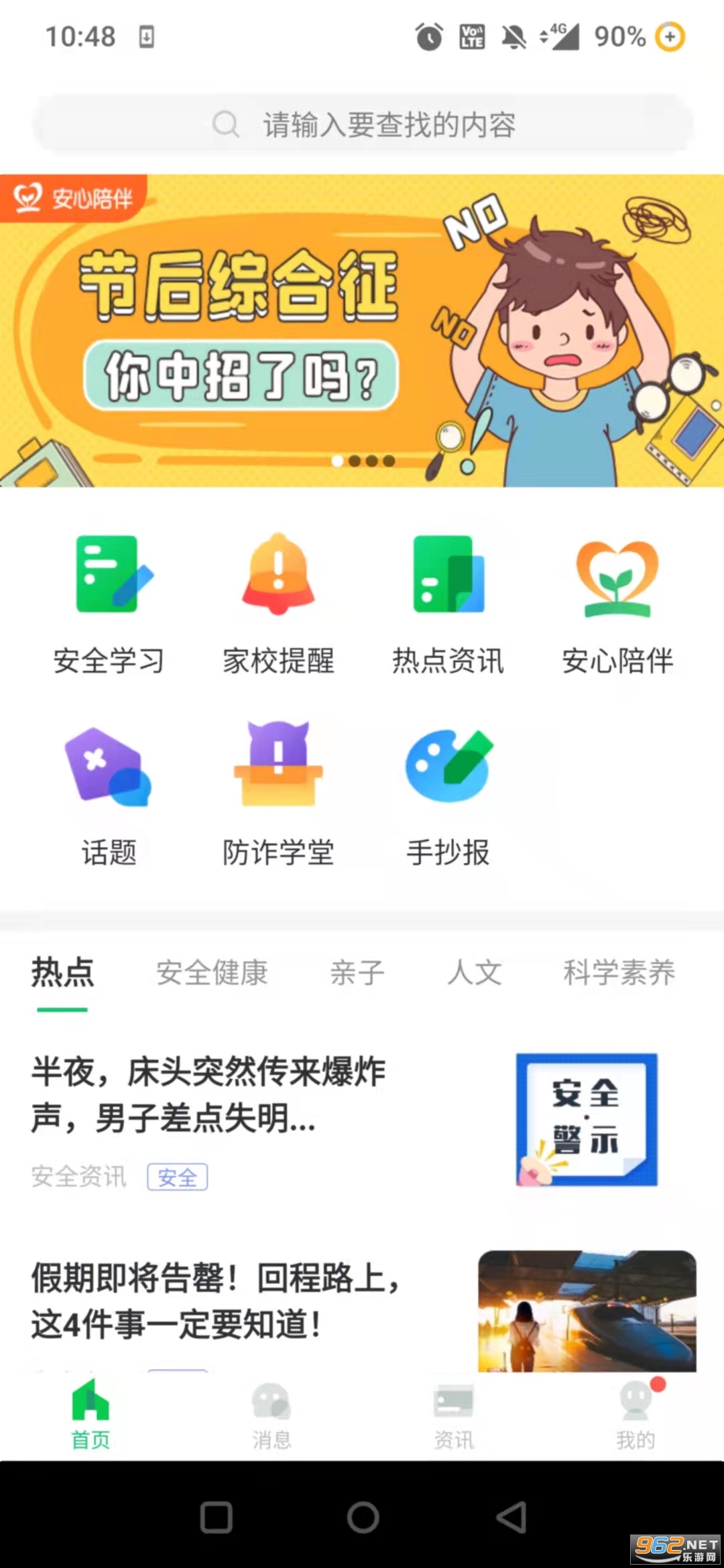Image resolution: width=724 pixels, height=1568 pixels.
Task: View the high-speed rail article thumbnail
Action: tap(590, 1313)
